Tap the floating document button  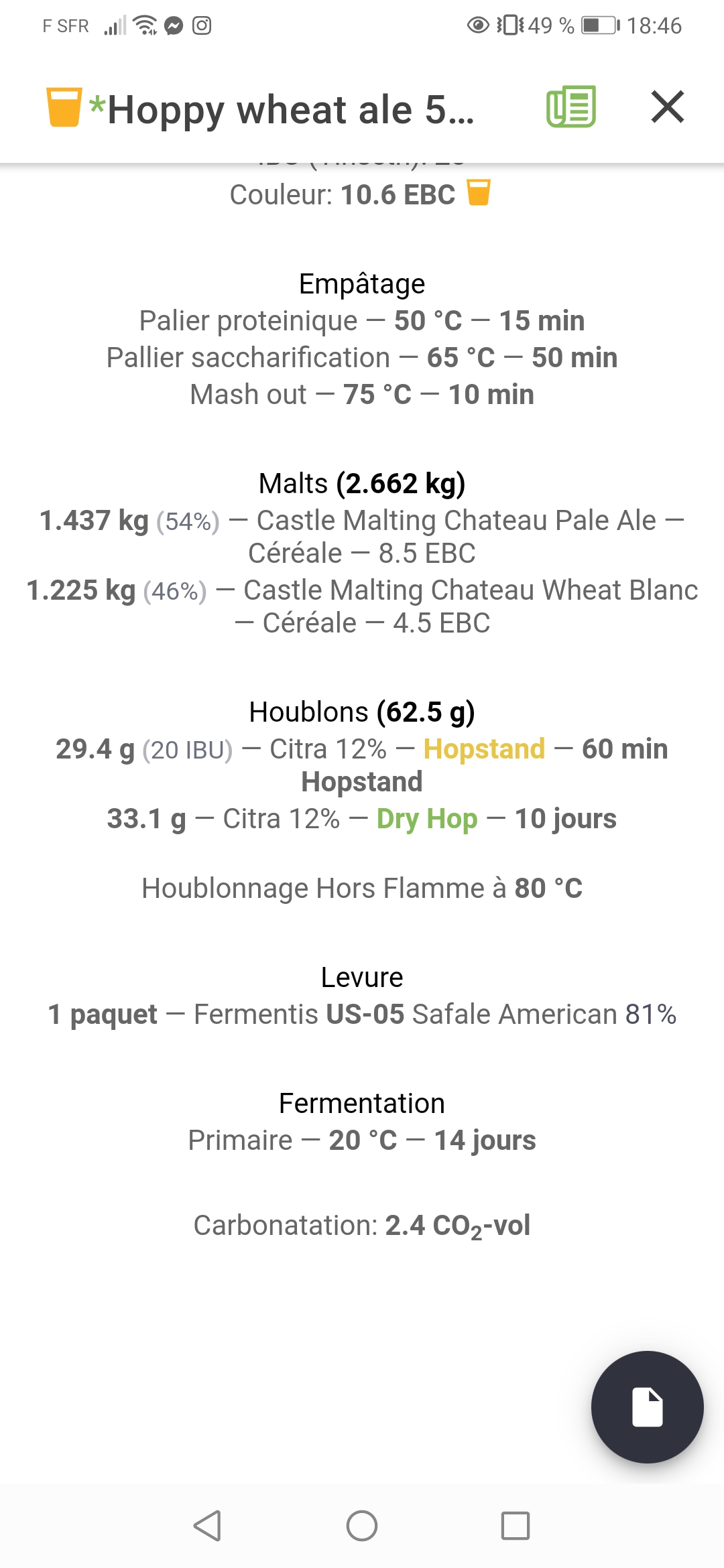647,1407
